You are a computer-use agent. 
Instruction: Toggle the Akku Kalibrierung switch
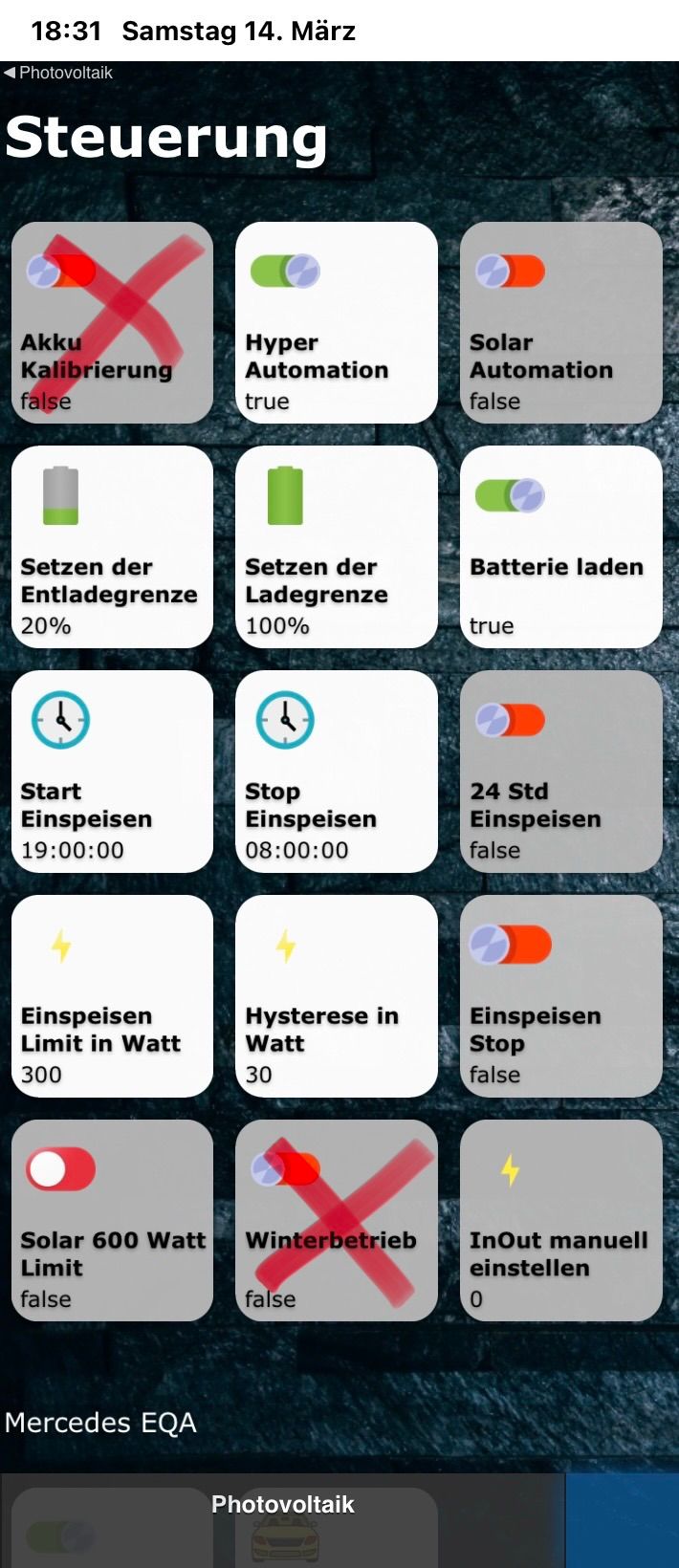pos(61,272)
